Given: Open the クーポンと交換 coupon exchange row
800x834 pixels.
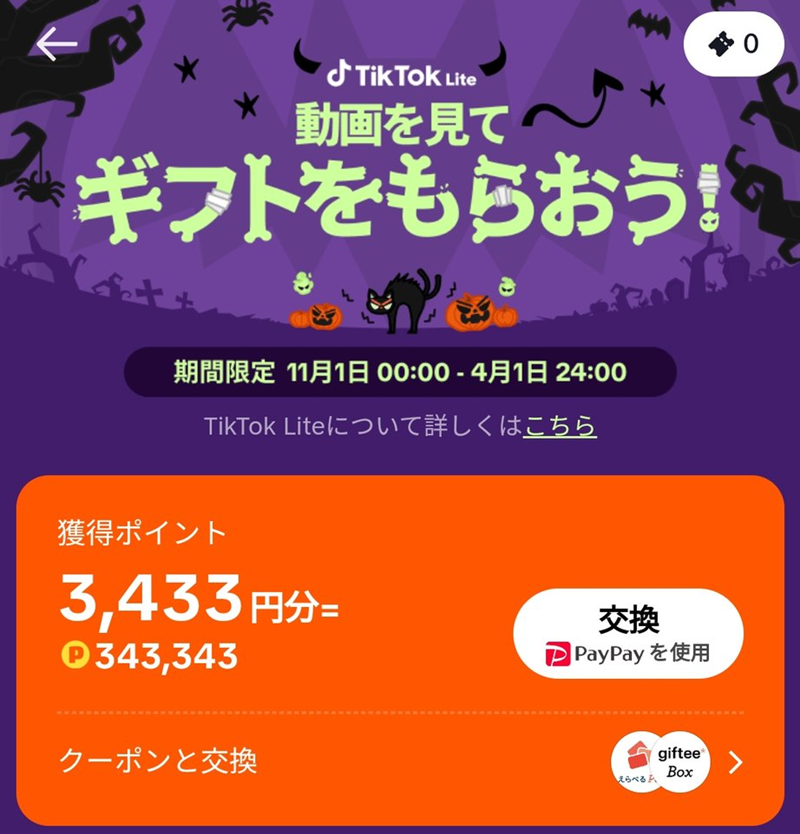Looking at the screenshot, I should (400, 763).
